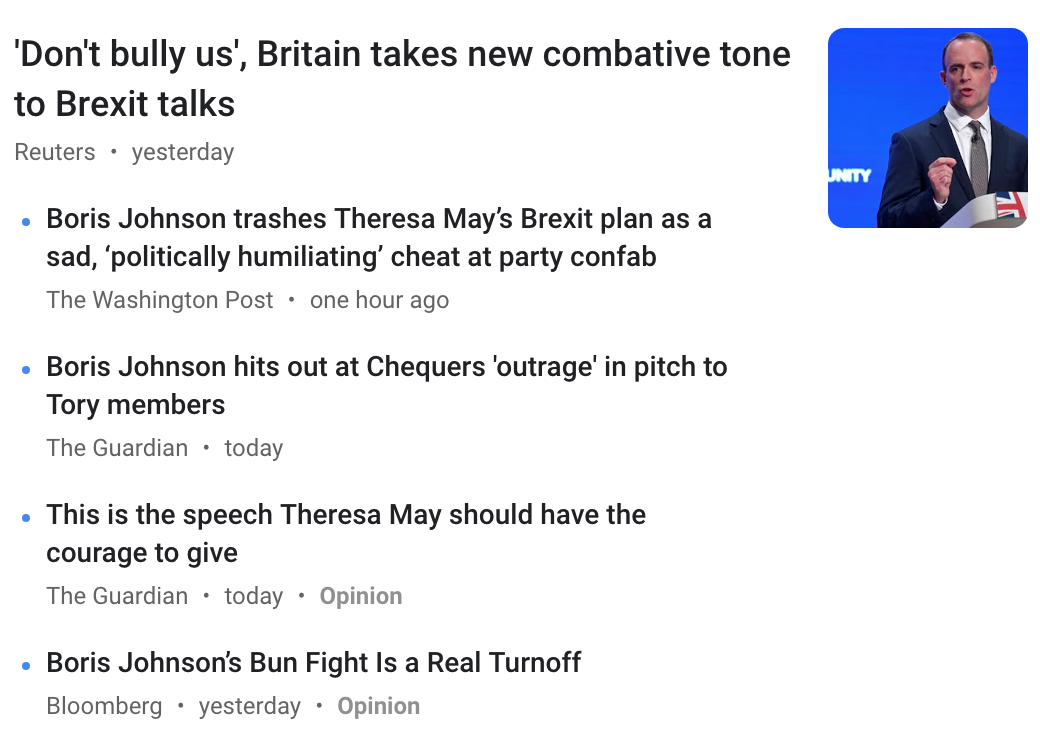Open the 'Don't bully us' Reuters headline
Screen dimensions: 1040x734
coord(400,78)
